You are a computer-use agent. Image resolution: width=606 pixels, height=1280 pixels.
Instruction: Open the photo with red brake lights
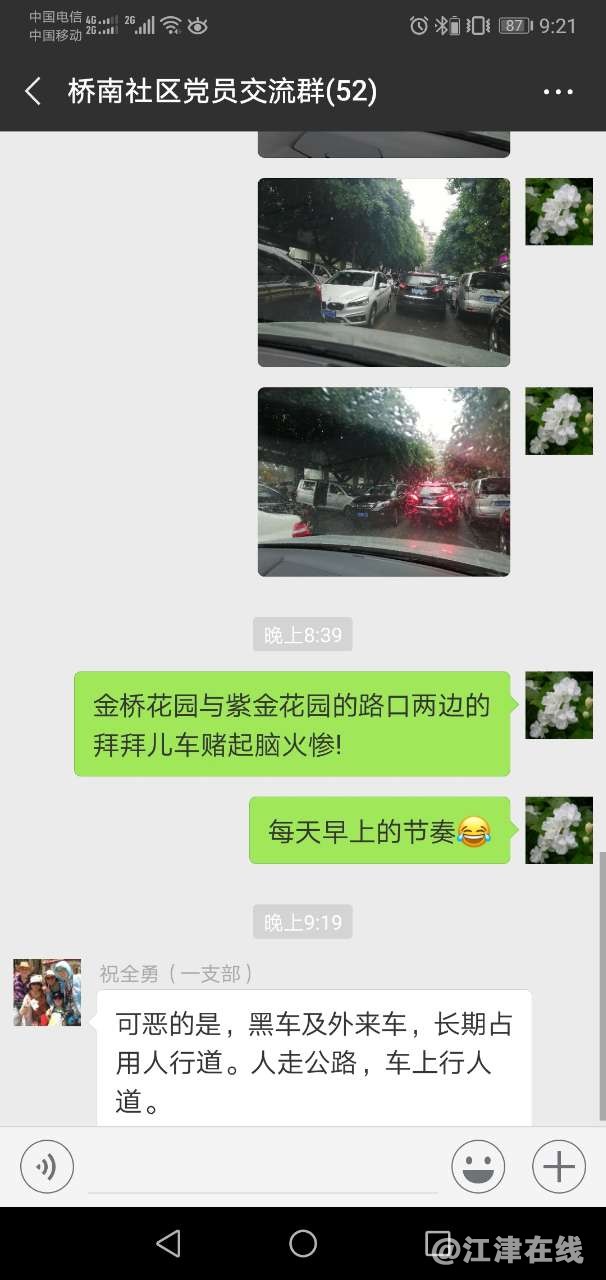click(x=384, y=482)
